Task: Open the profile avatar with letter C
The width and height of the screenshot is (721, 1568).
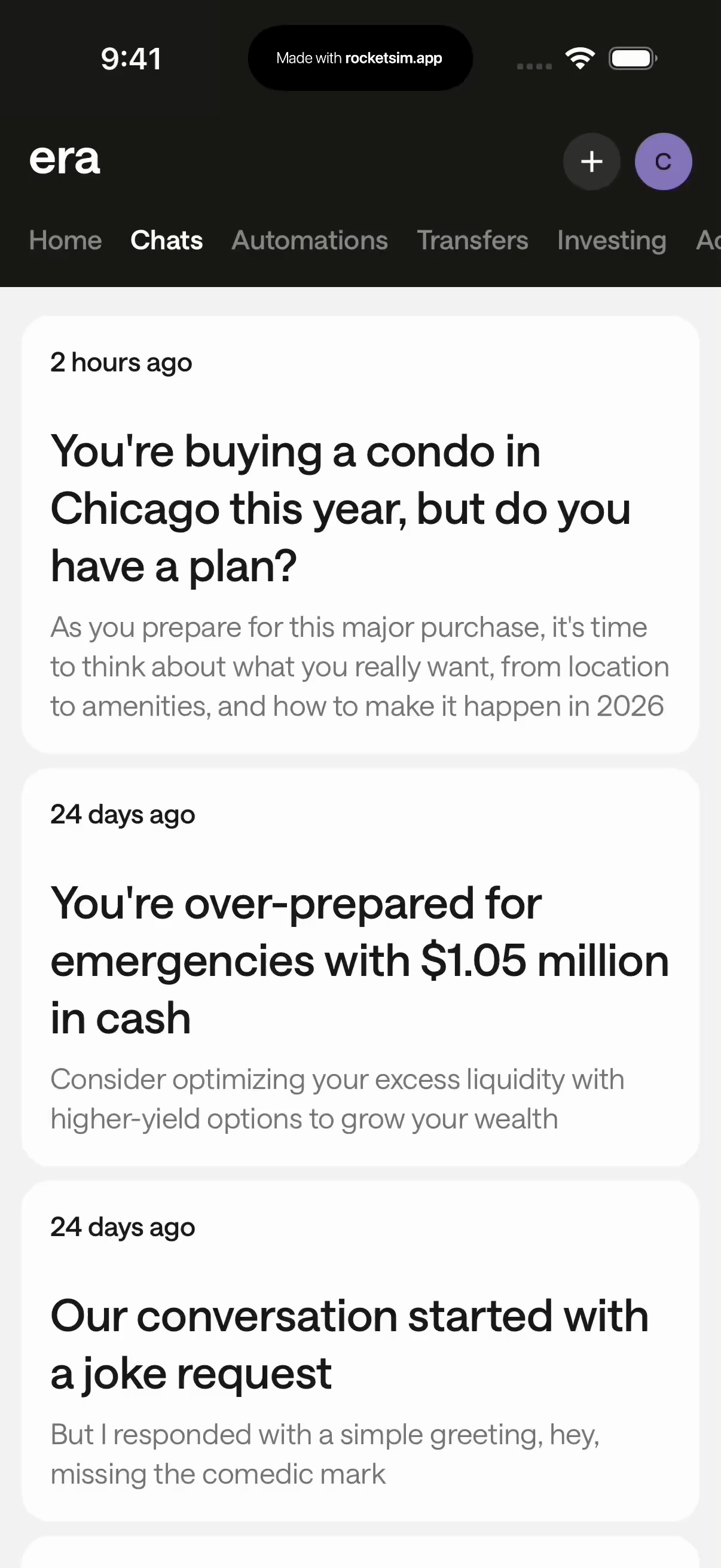Action: pos(662,162)
